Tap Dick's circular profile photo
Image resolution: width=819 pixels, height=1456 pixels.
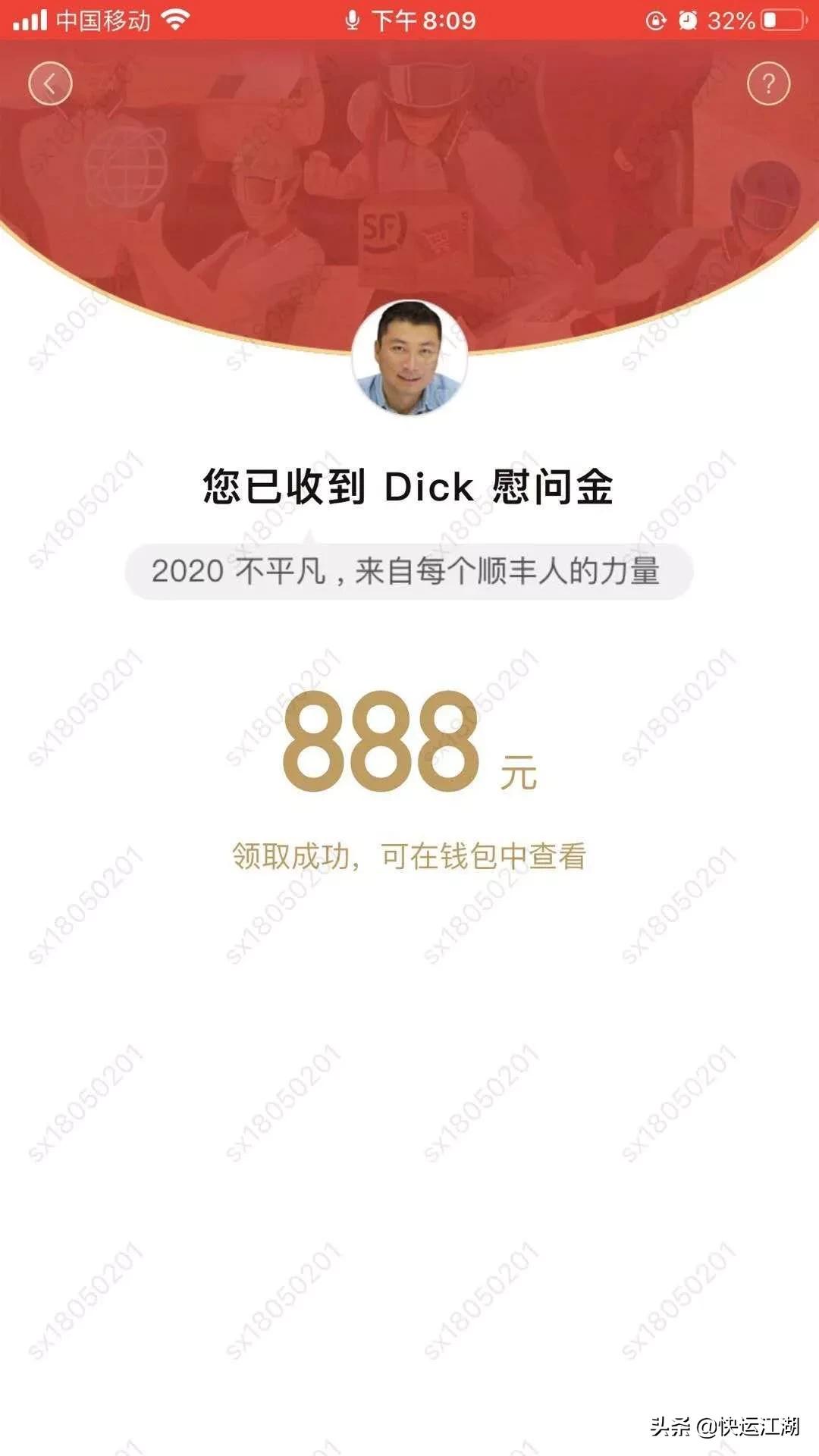tap(409, 359)
